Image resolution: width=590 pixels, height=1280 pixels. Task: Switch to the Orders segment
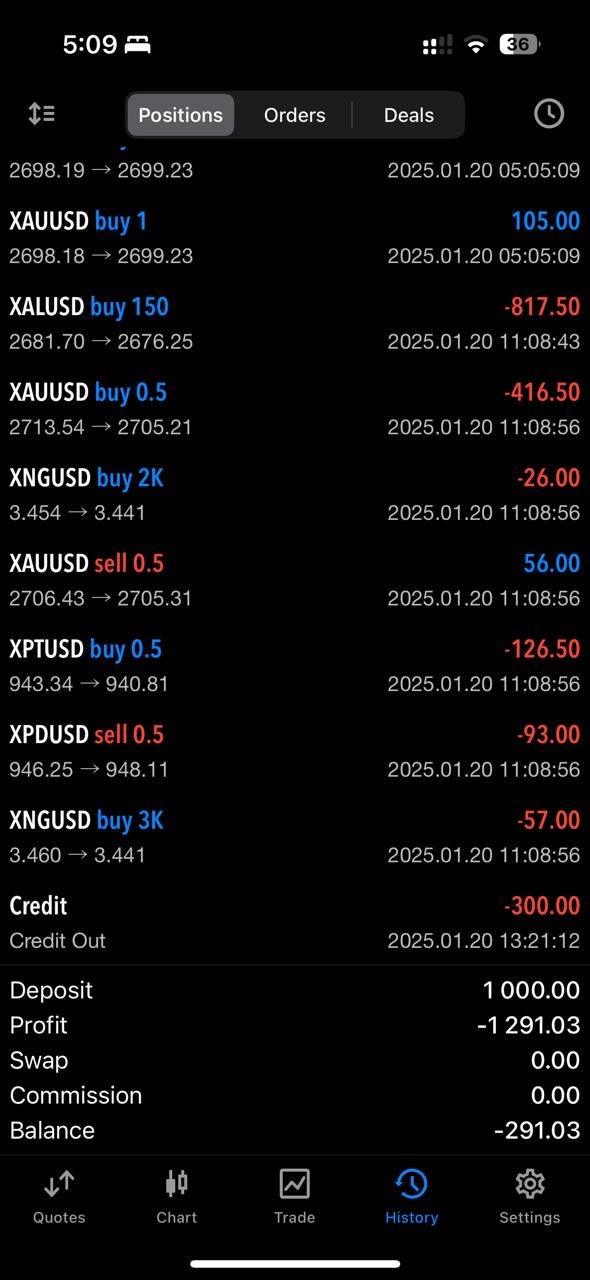[x=294, y=115]
